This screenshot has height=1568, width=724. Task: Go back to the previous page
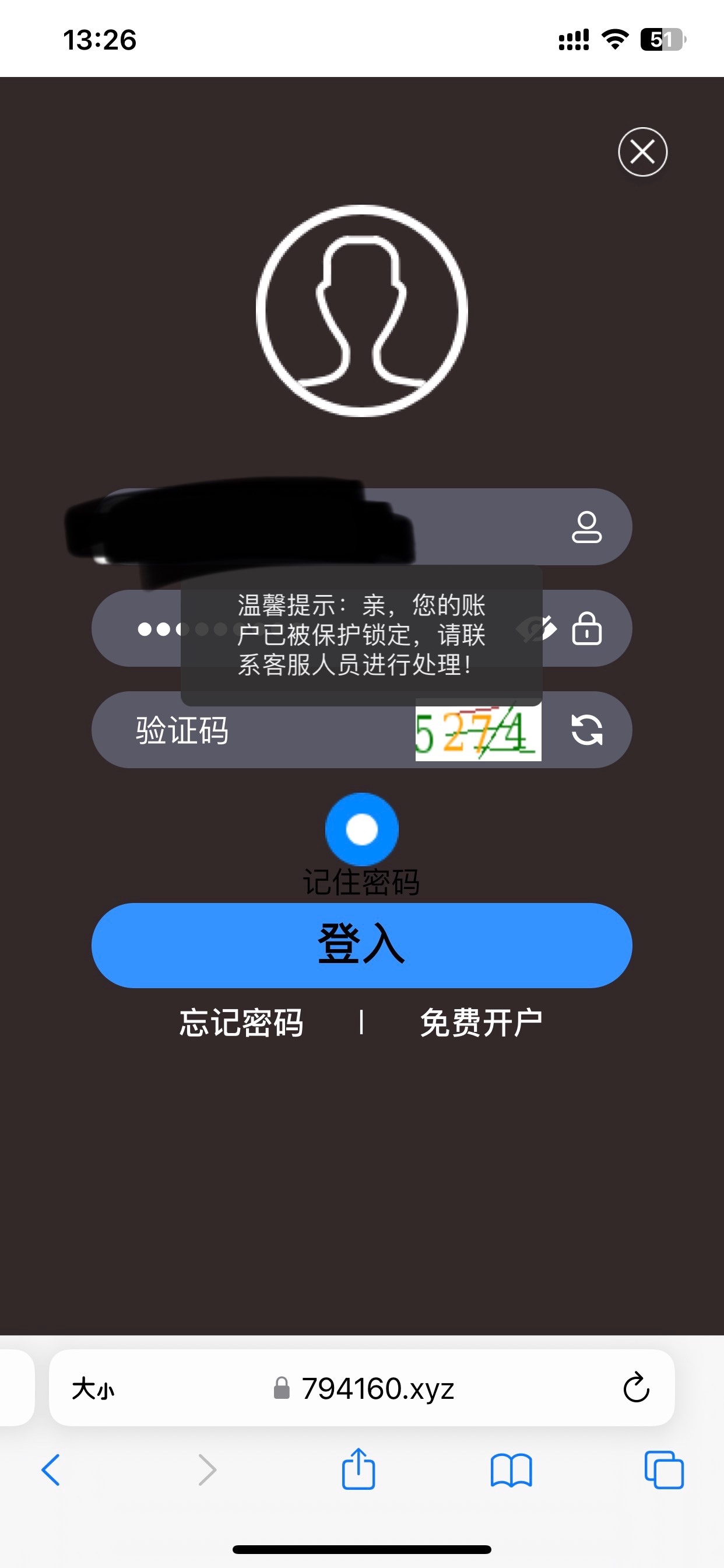click(51, 1470)
